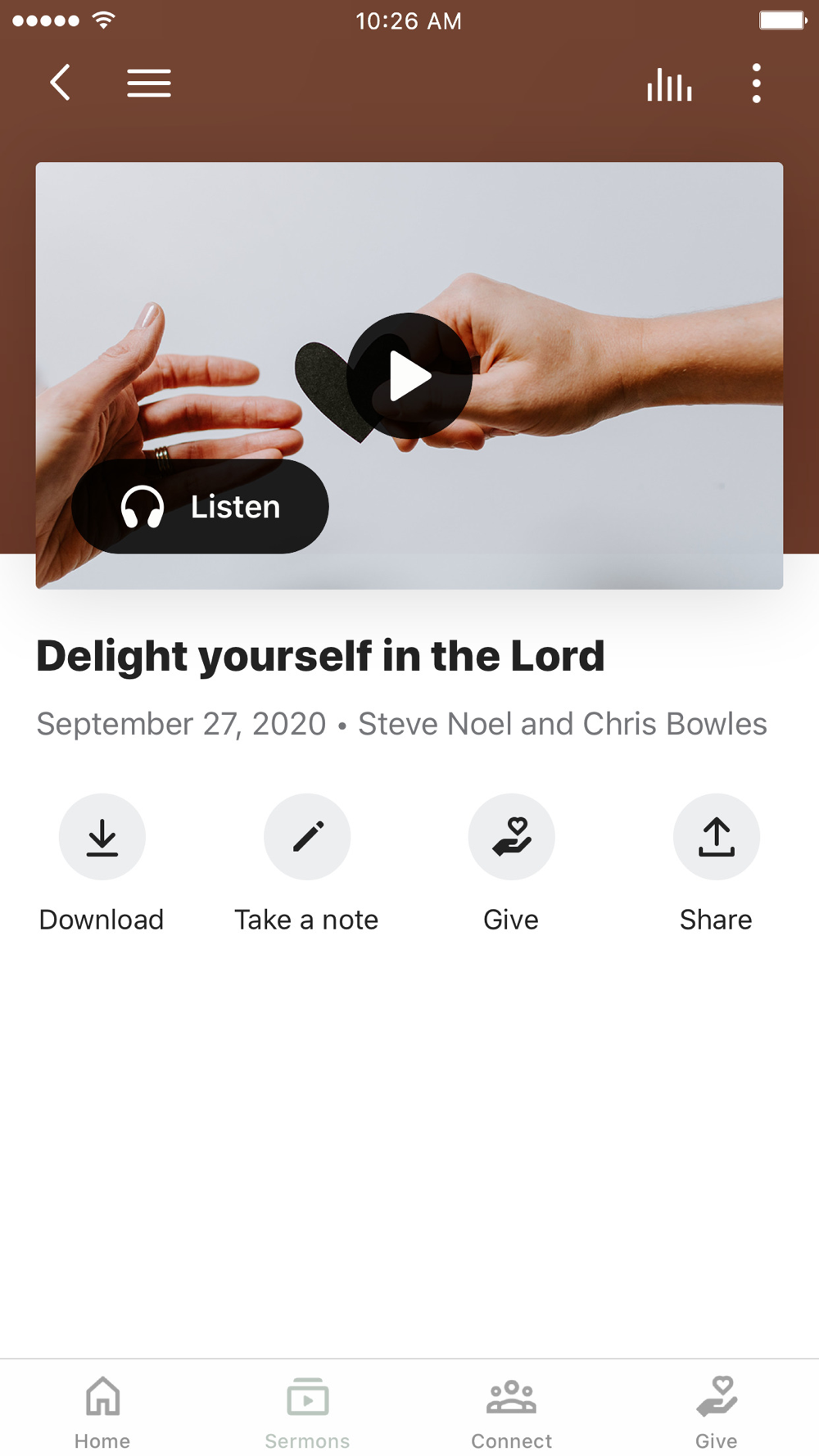Open the Connect tab

512,1412
